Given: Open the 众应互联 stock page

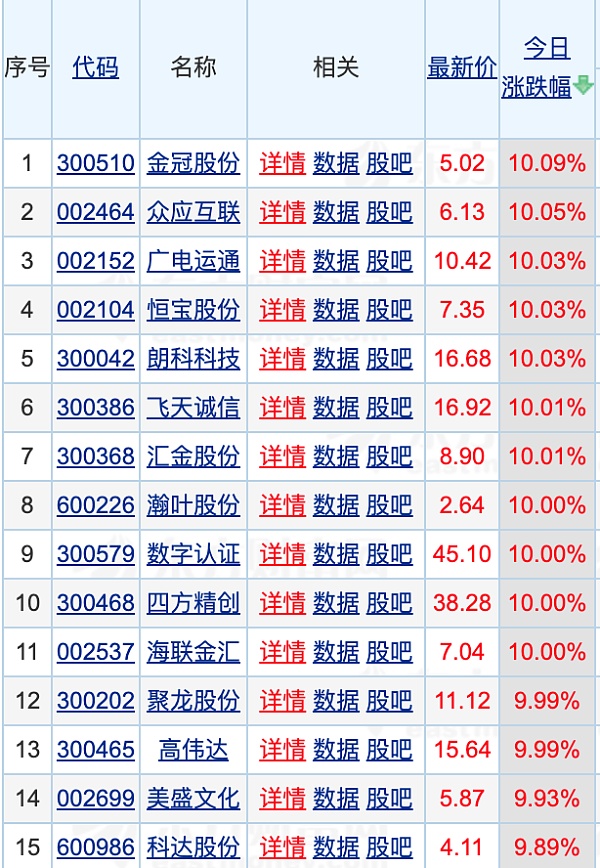Looking at the screenshot, I should [194, 212].
